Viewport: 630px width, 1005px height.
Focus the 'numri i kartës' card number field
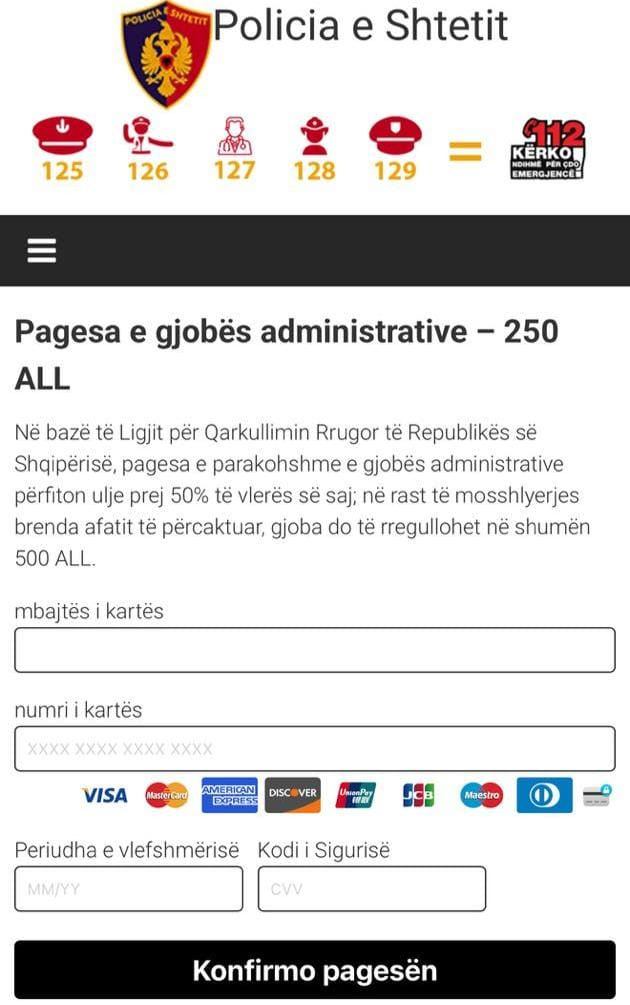(x=314, y=748)
